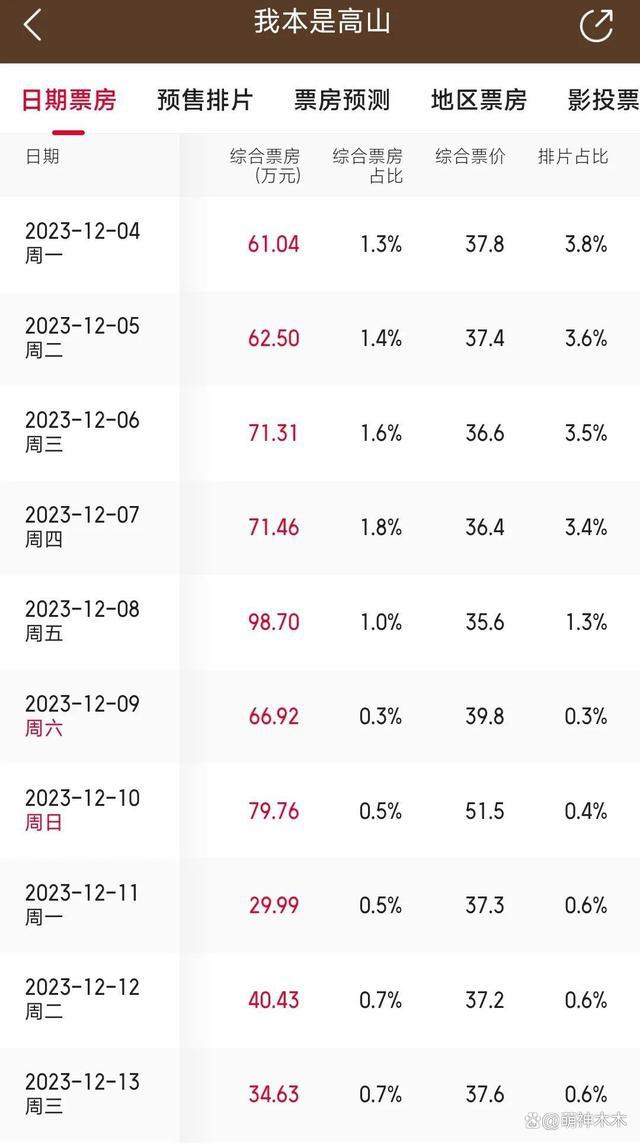This screenshot has width=640, height=1143.
Task: Share this movie's box office page
Action: coord(596,26)
